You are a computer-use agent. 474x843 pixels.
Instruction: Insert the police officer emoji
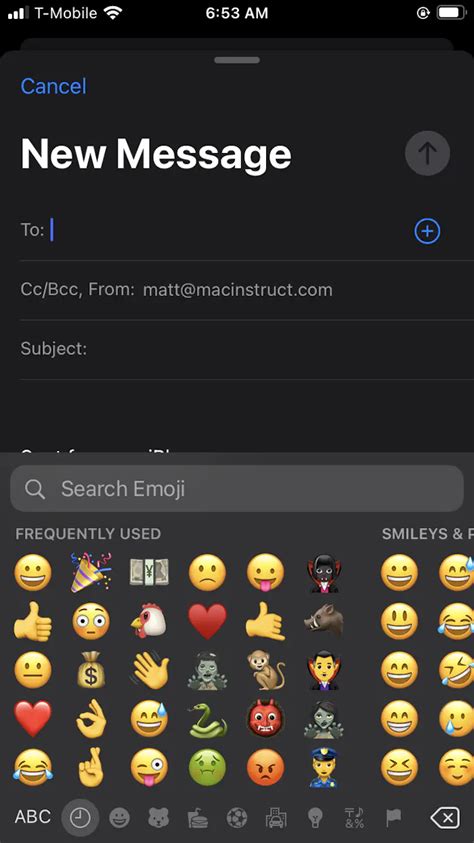(x=325, y=768)
